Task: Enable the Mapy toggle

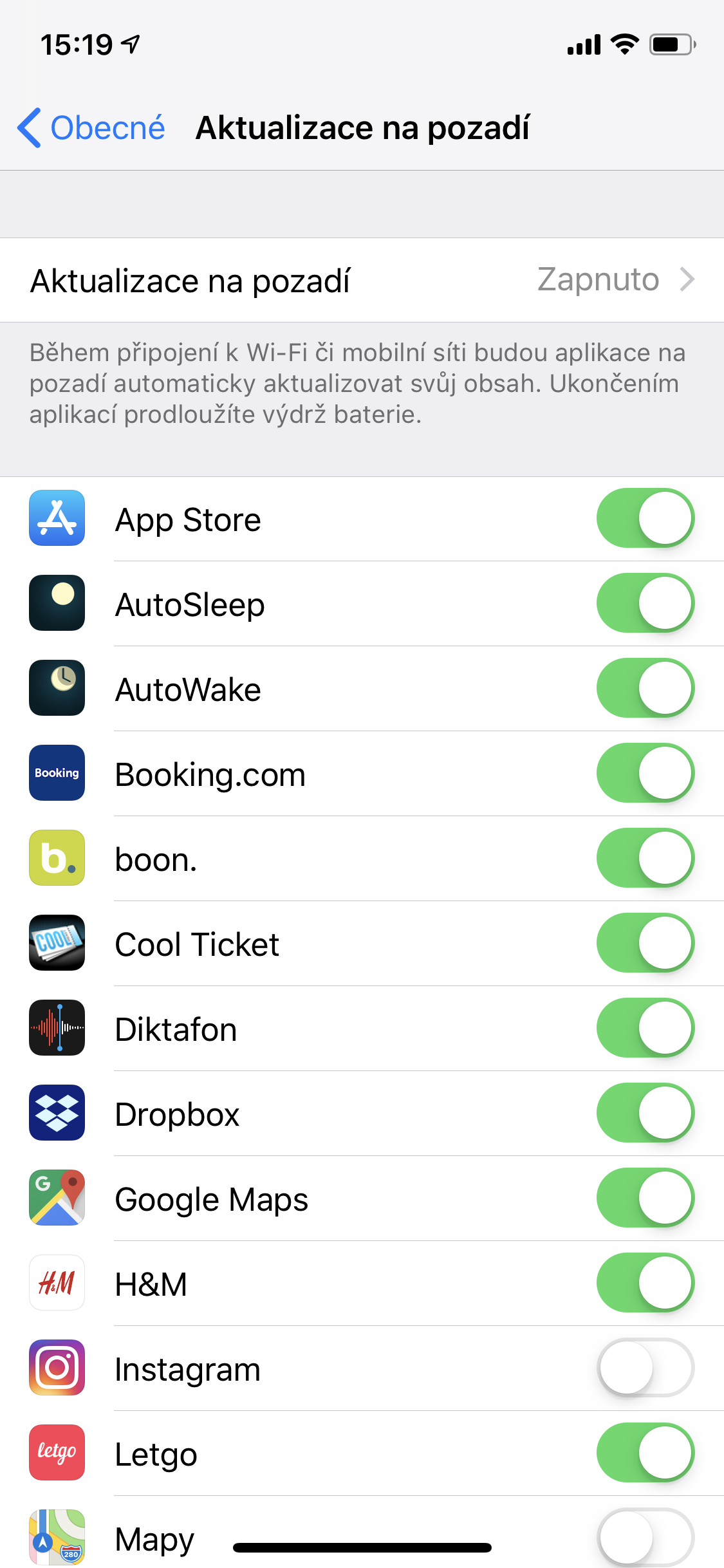Action: click(645, 1538)
